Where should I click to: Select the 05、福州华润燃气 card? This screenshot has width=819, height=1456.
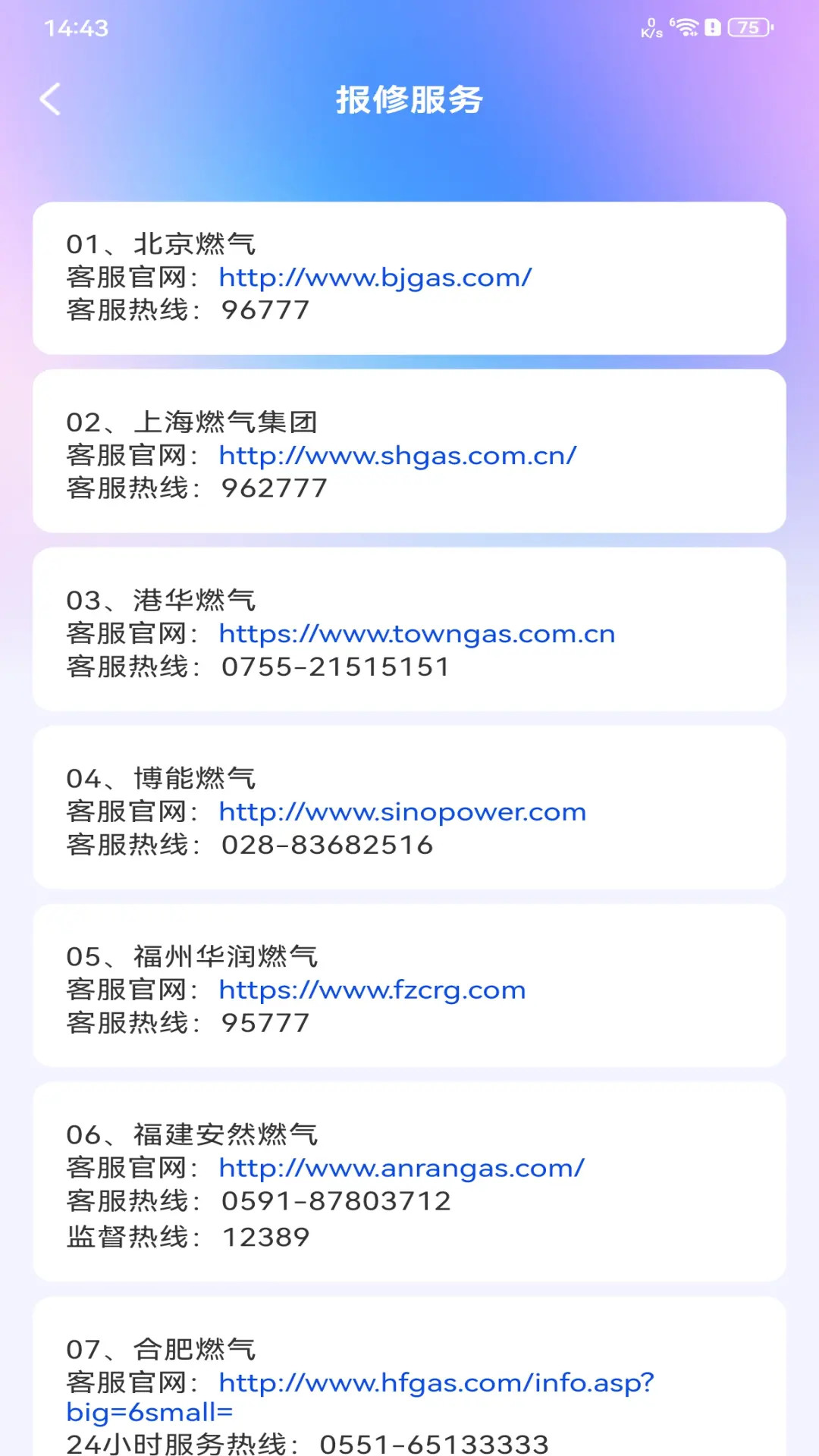pyautogui.click(x=409, y=989)
